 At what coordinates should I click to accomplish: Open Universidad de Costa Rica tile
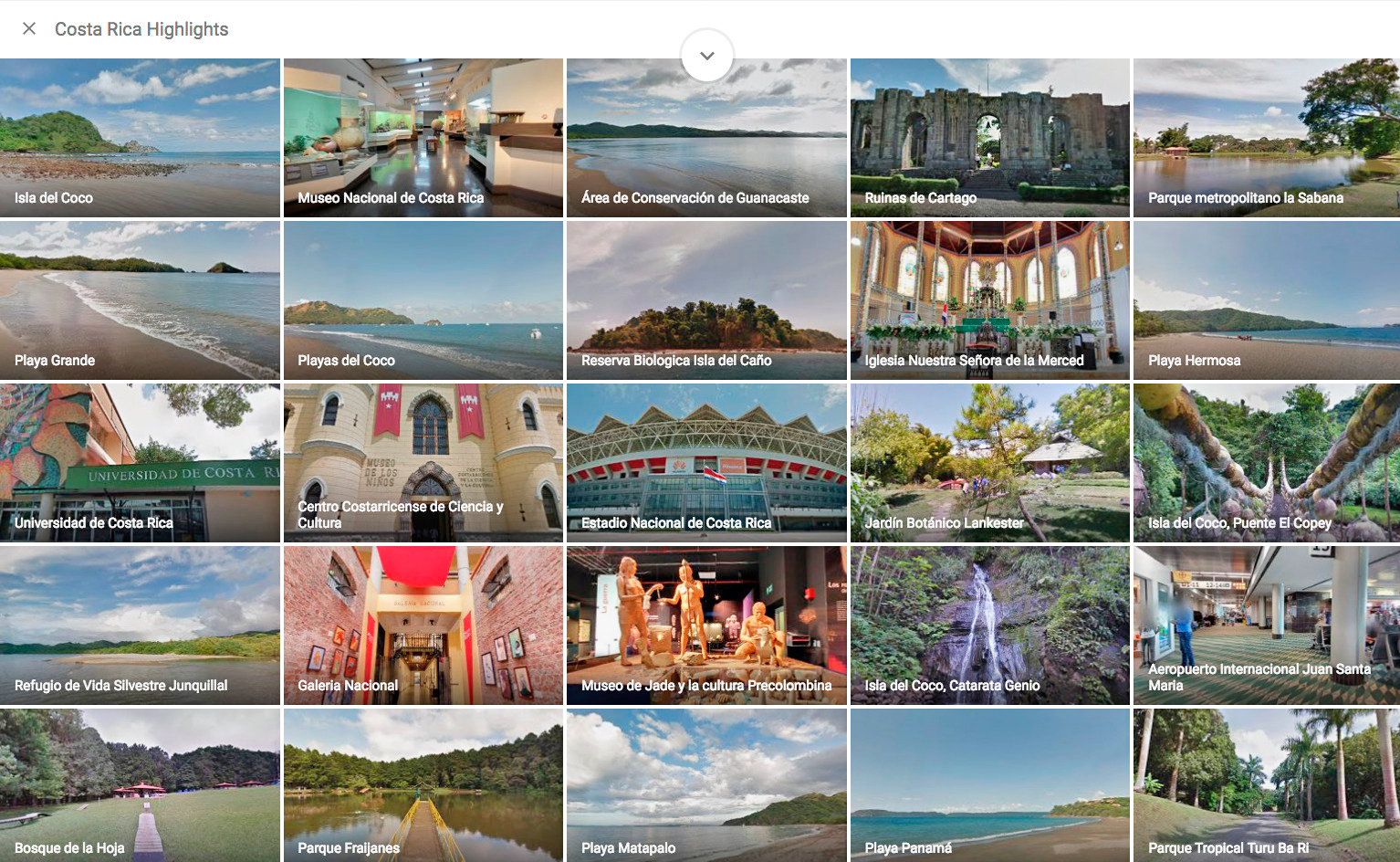pyautogui.click(x=140, y=462)
